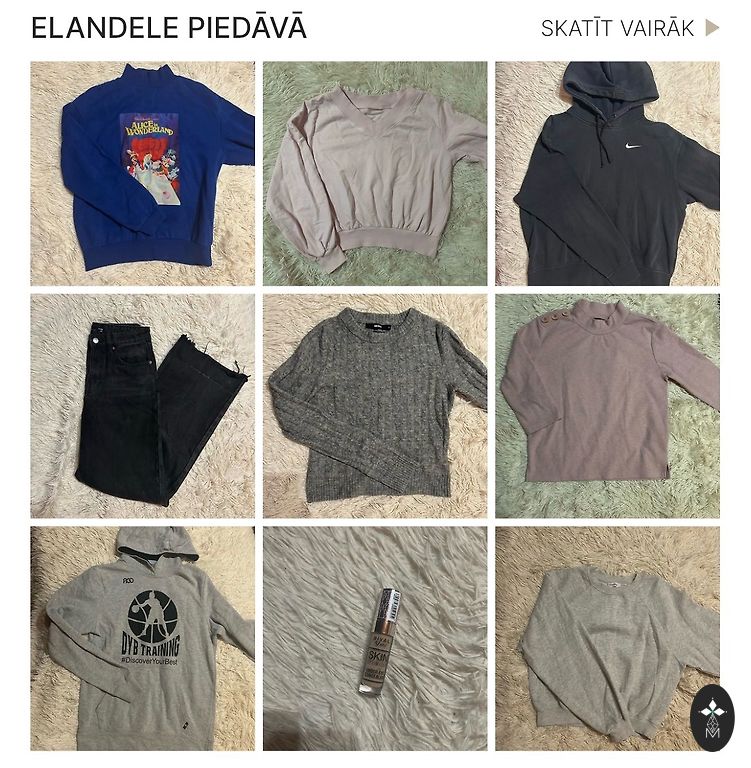
Task: View the pink V-neck sweater listing
Action: click(x=375, y=174)
